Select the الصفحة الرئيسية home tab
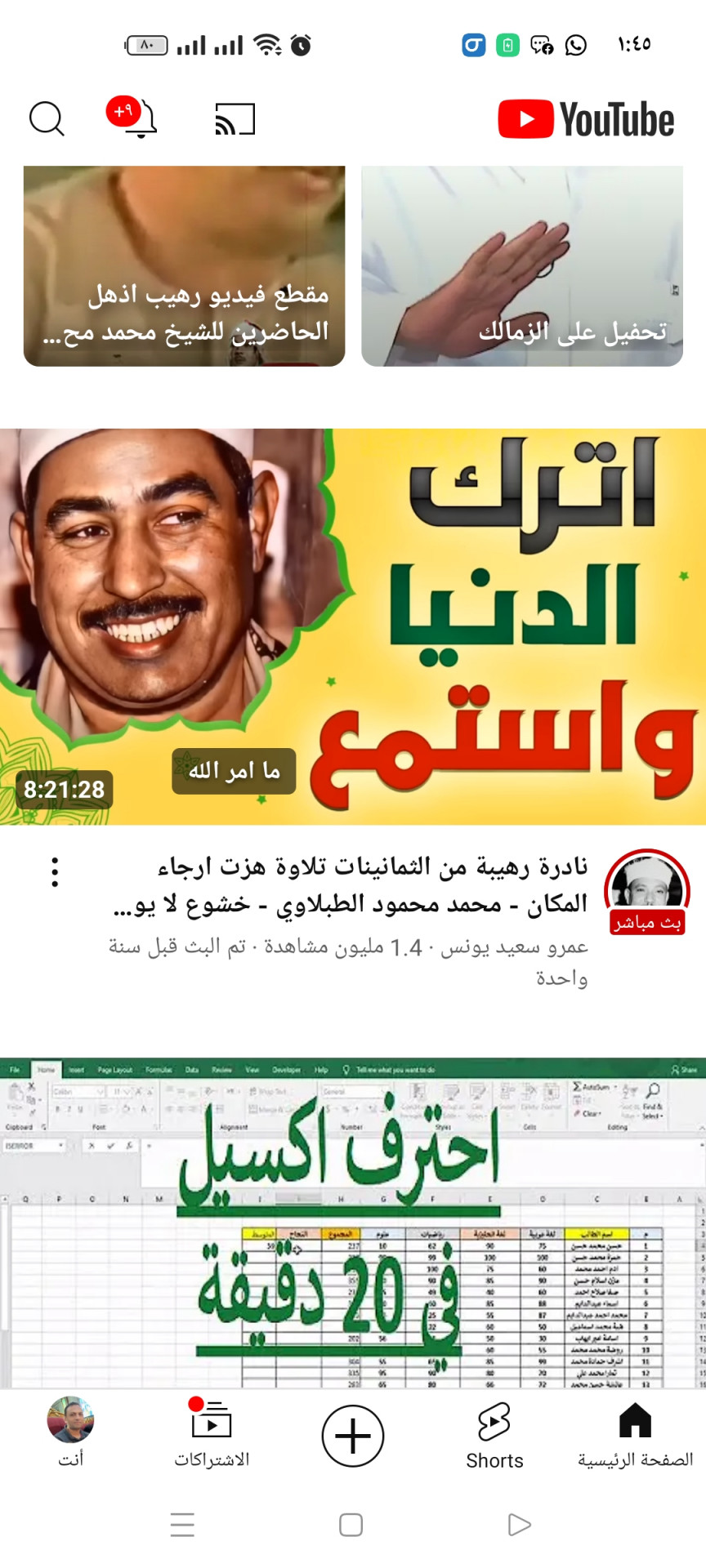This screenshot has height=1568, width=706. (x=635, y=1436)
